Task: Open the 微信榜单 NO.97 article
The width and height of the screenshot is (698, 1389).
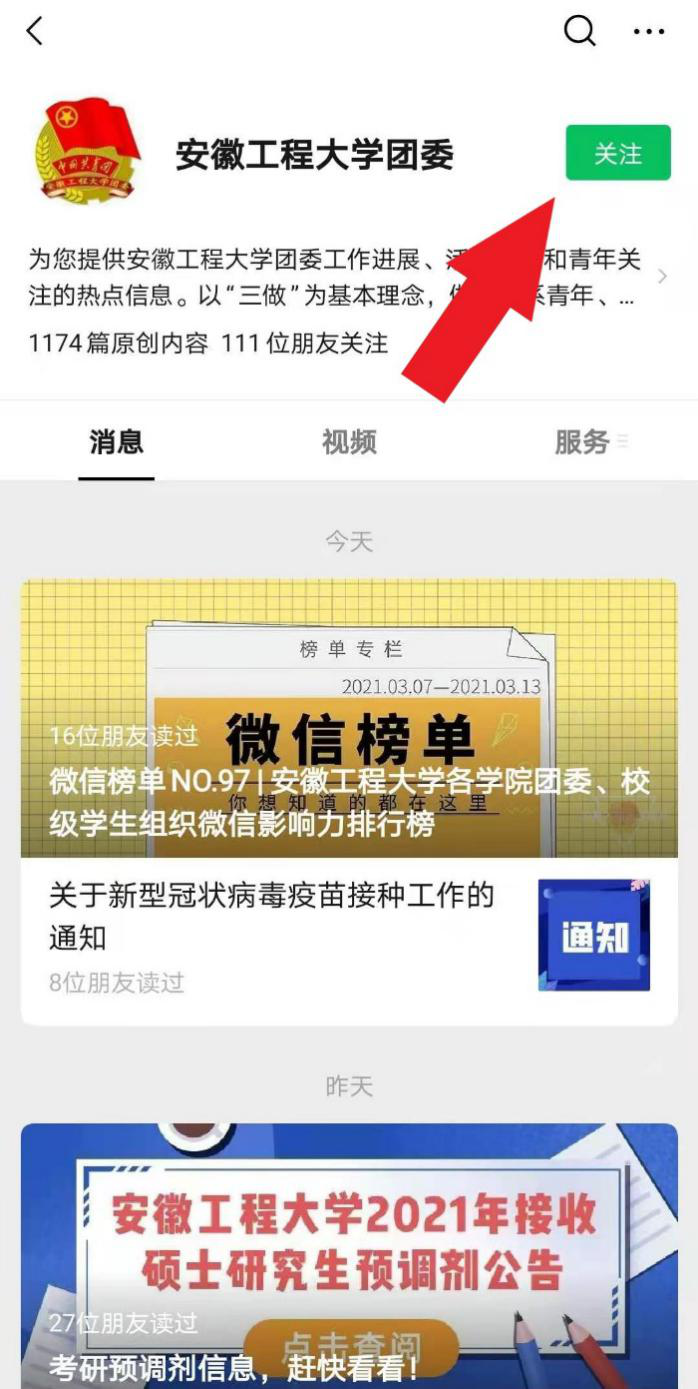Action: (349, 718)
